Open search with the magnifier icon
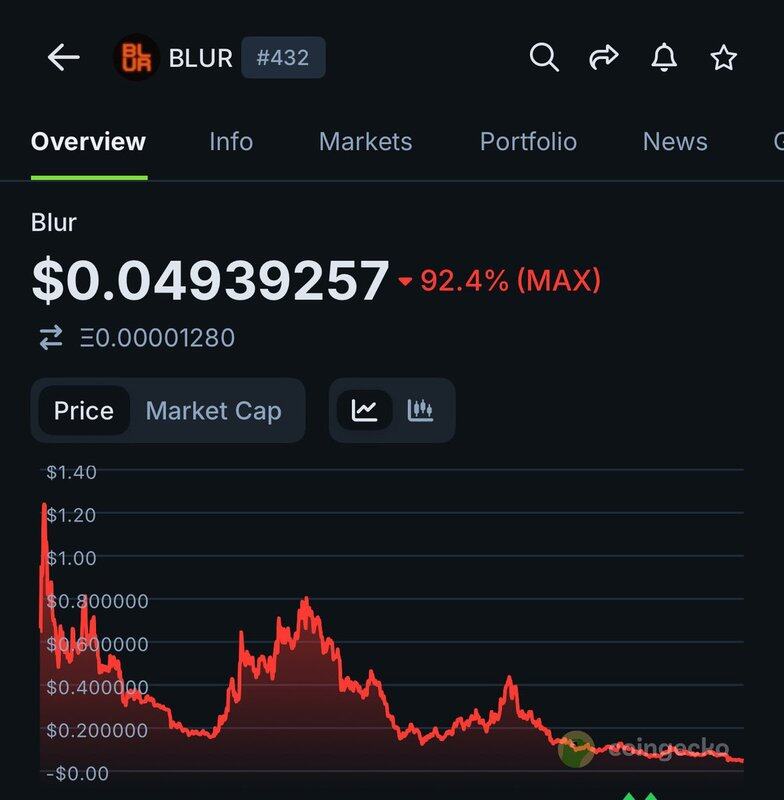The width and height of the screenshot is (784, 800). pyautogui.click(x=544, y=58)
